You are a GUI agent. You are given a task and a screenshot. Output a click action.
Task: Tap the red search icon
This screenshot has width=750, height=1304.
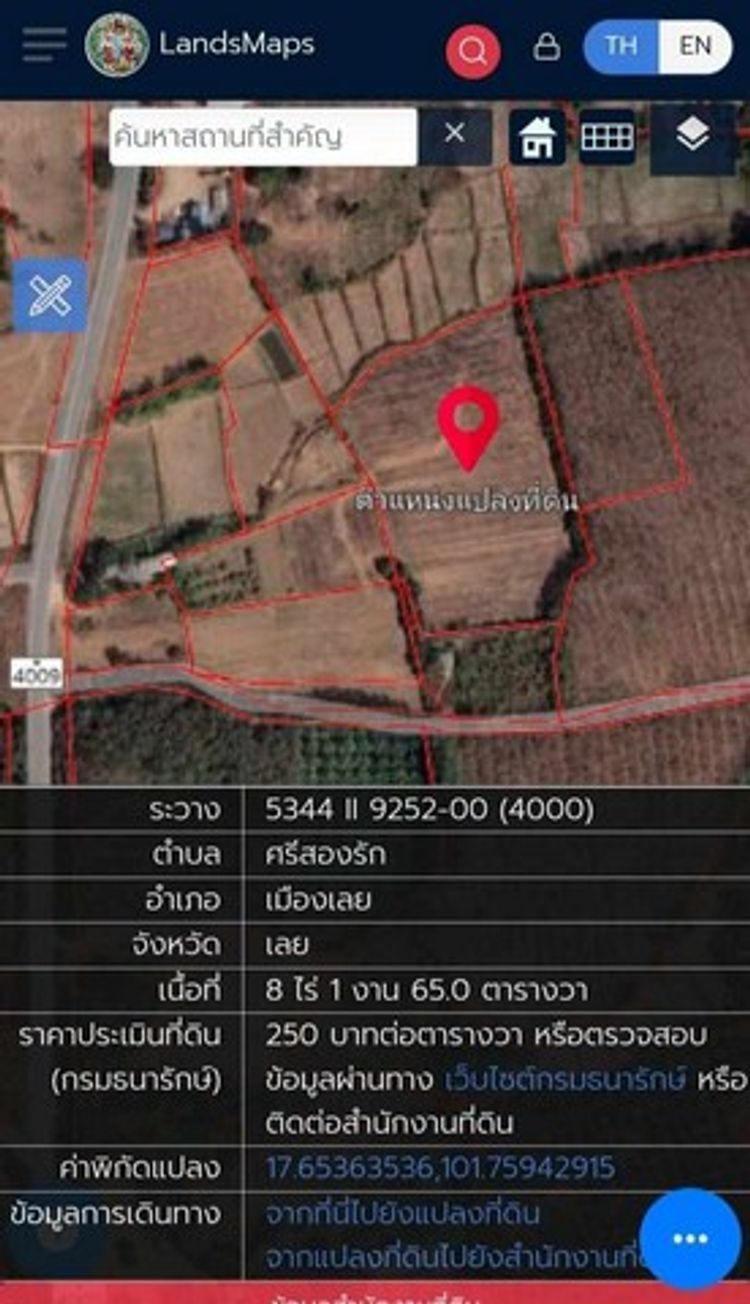[473, 50]
